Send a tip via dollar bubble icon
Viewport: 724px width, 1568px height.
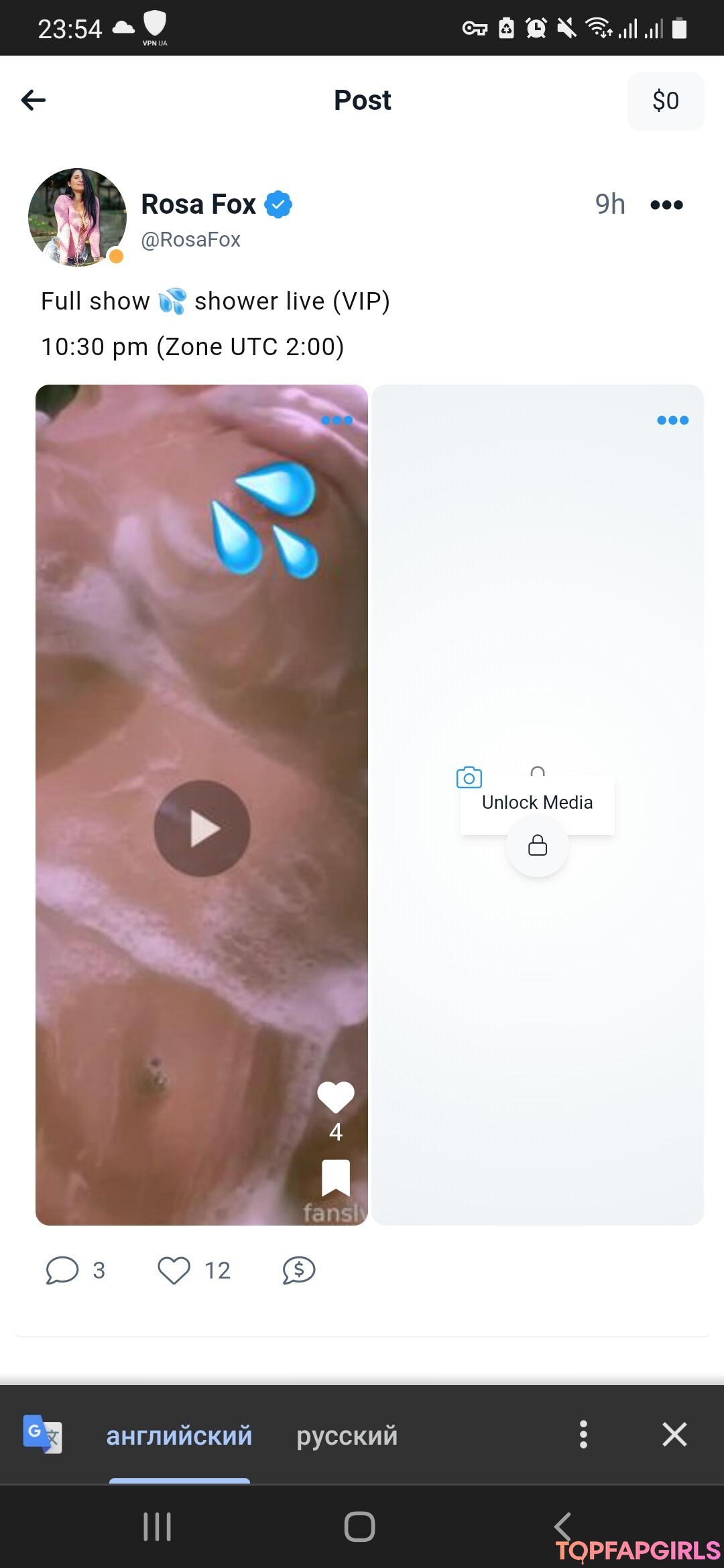click(x=299, y=1270)
